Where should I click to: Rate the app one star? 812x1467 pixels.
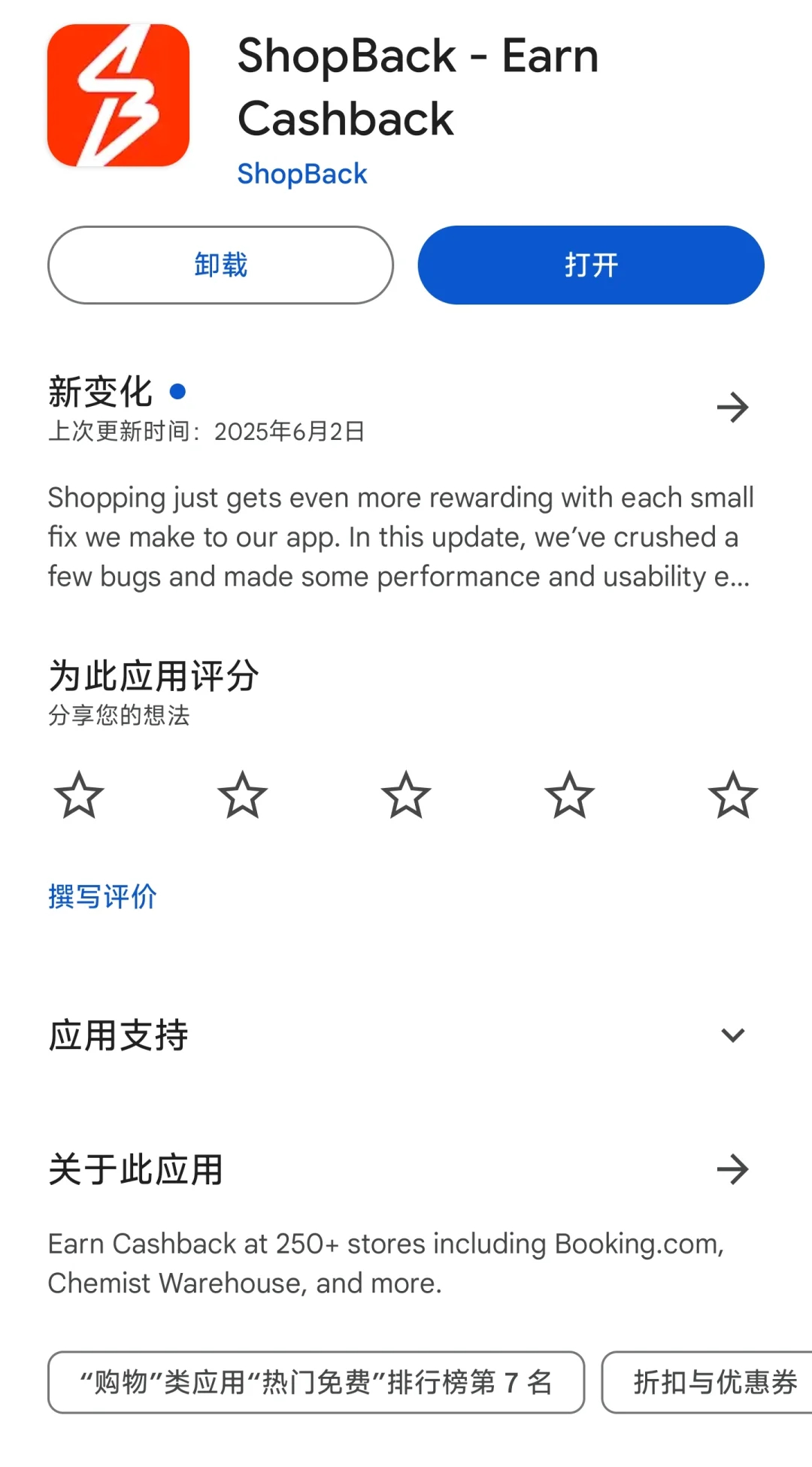click(x=79, y=795)
